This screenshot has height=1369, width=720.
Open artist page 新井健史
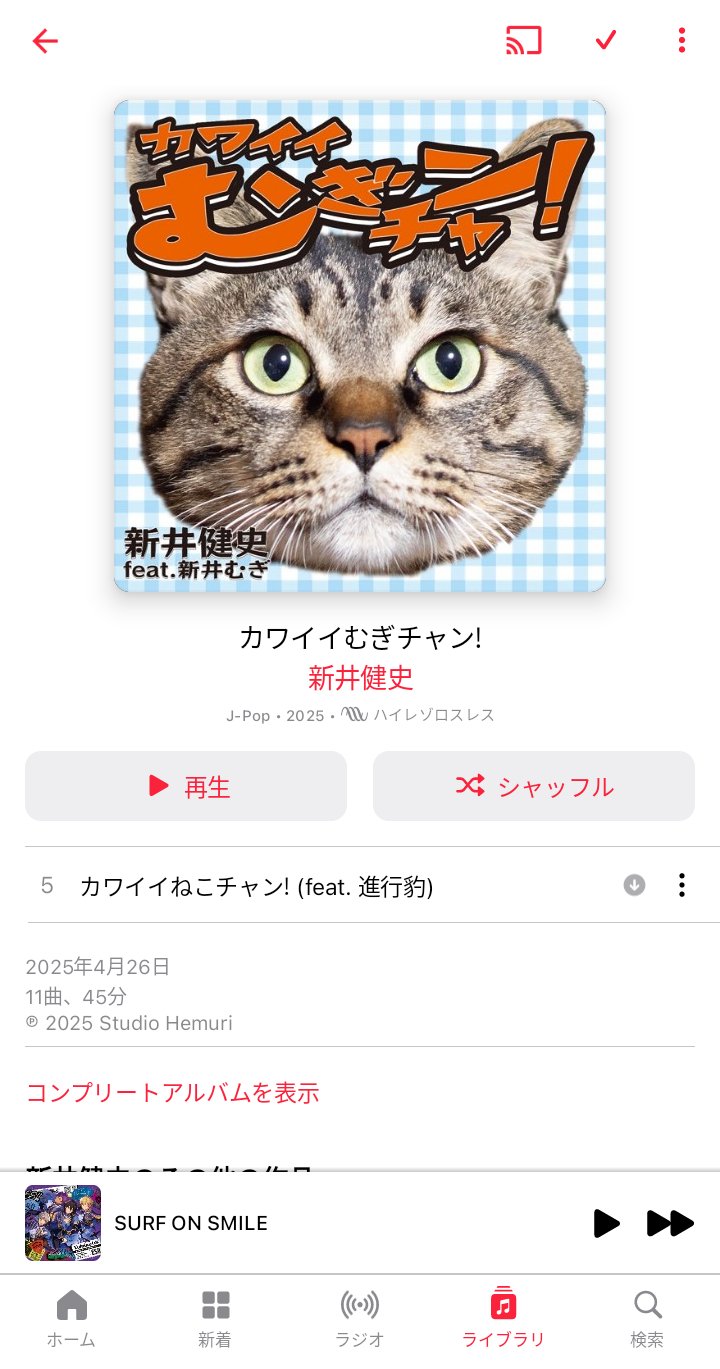[360, 677]
